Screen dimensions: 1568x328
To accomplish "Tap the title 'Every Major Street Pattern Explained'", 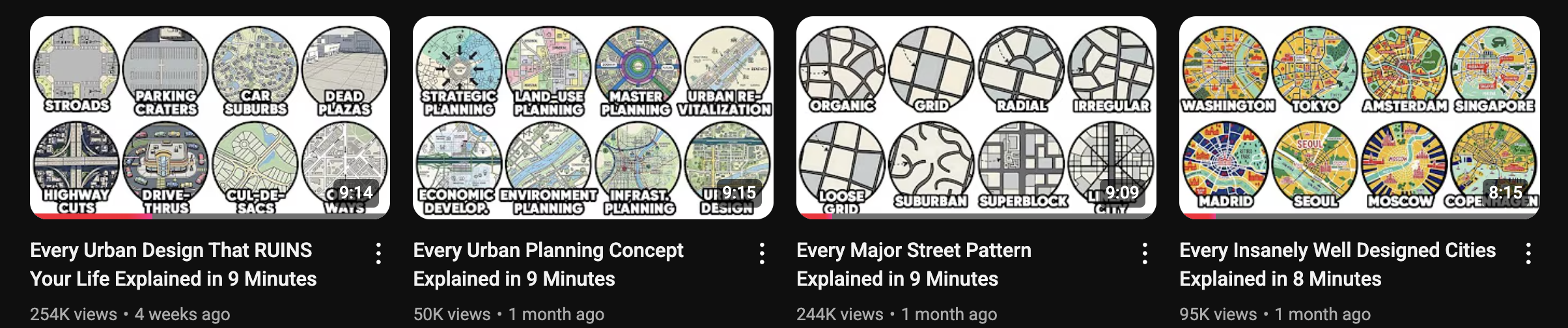I will coord(914,264).
